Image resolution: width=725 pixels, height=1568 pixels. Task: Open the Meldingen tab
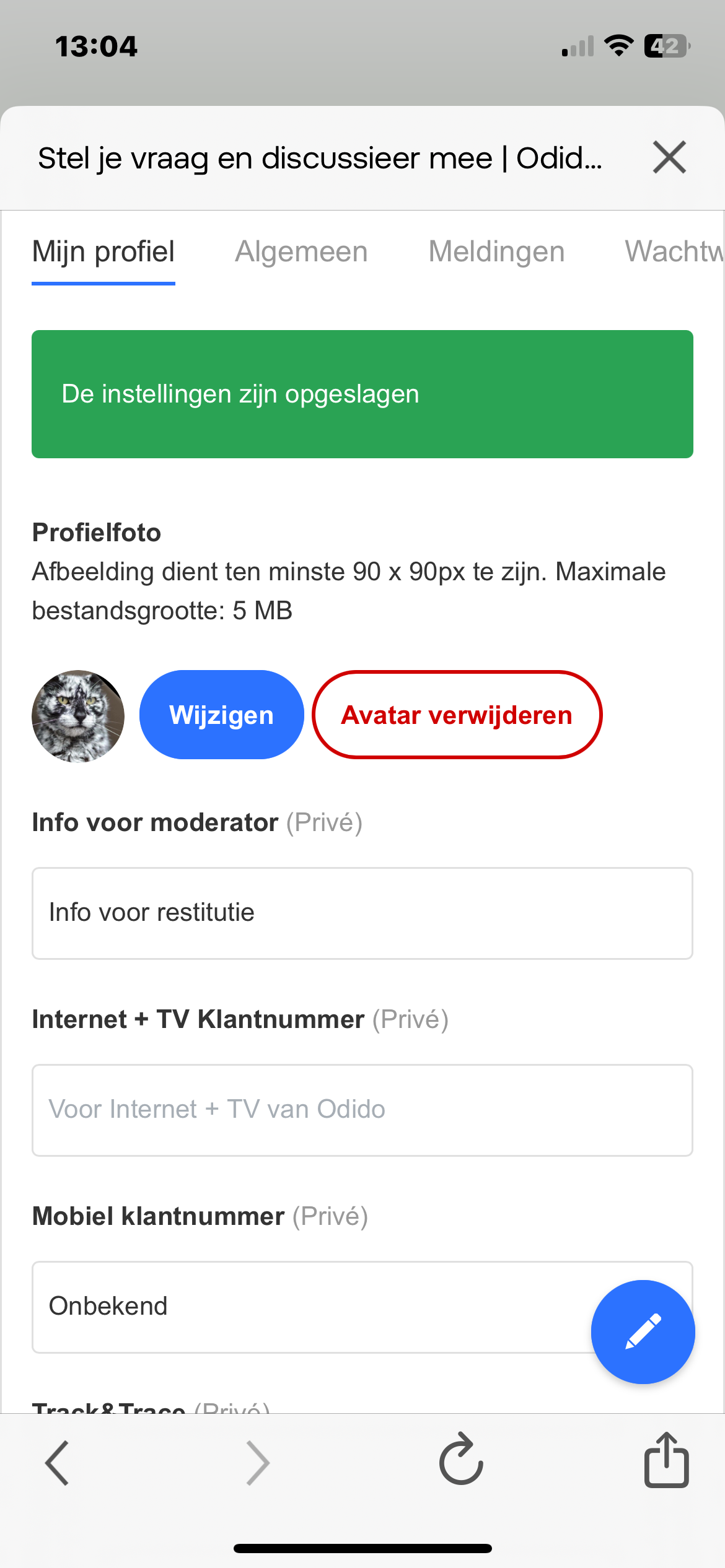[x=496, y=251]
